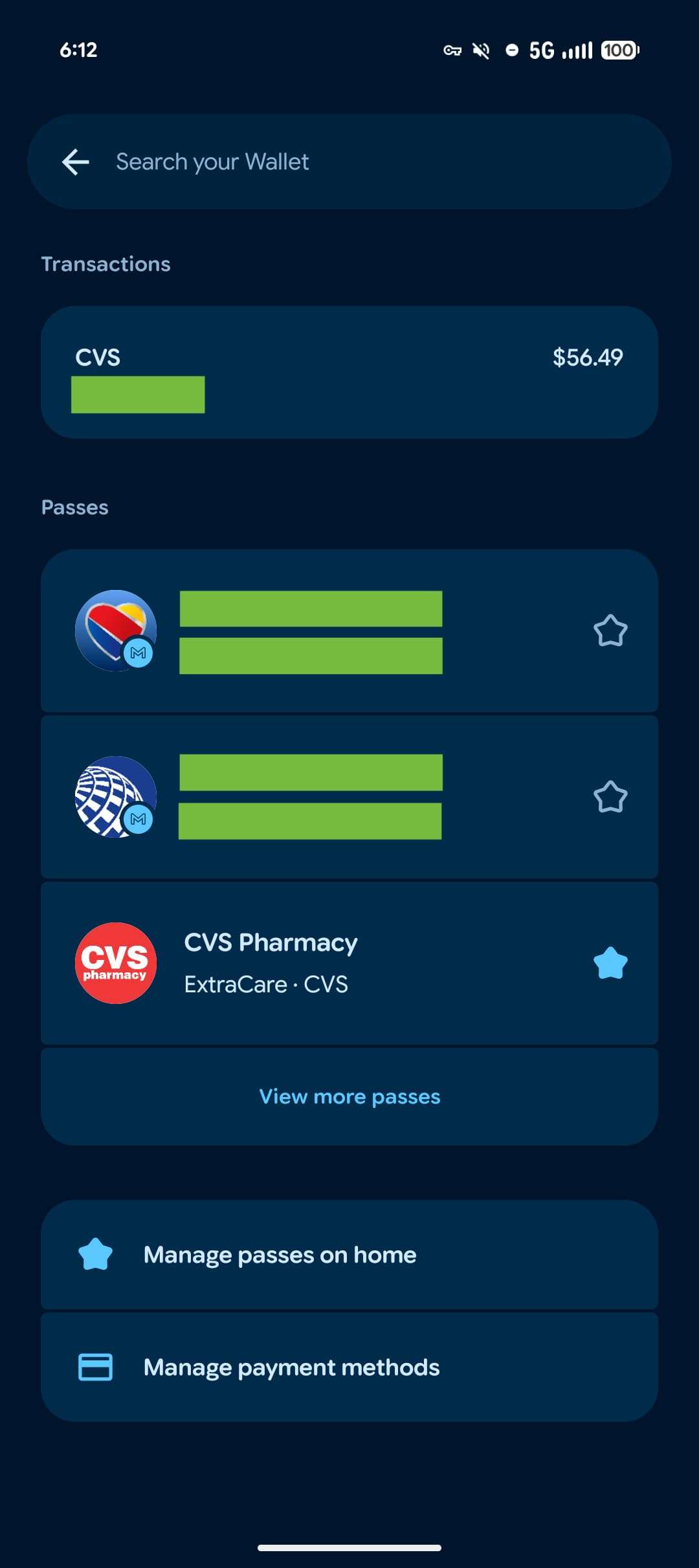Open the CVS $56.49 transaction
Image resolution: width=699 pixels, height=1568 pixels.
coord(349,373)
